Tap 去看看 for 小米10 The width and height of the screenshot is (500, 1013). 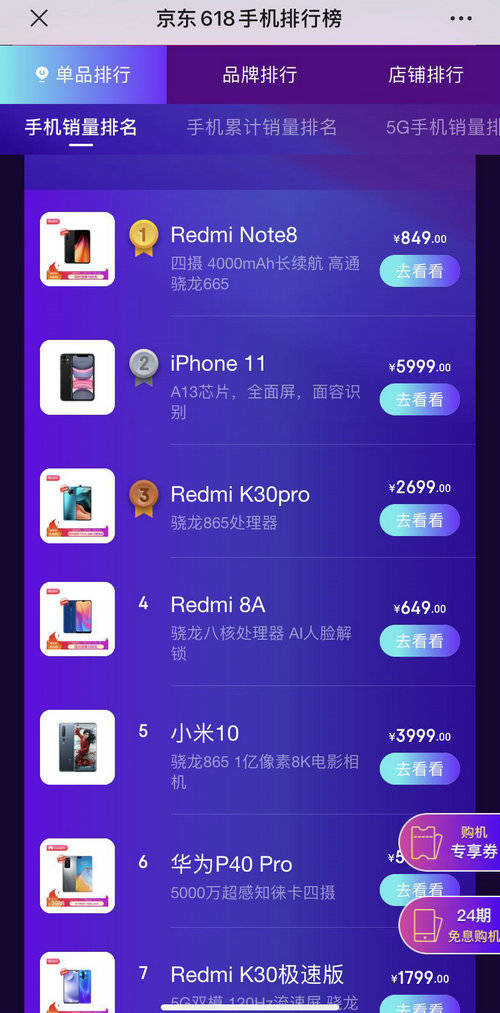(x=420, y=769)
